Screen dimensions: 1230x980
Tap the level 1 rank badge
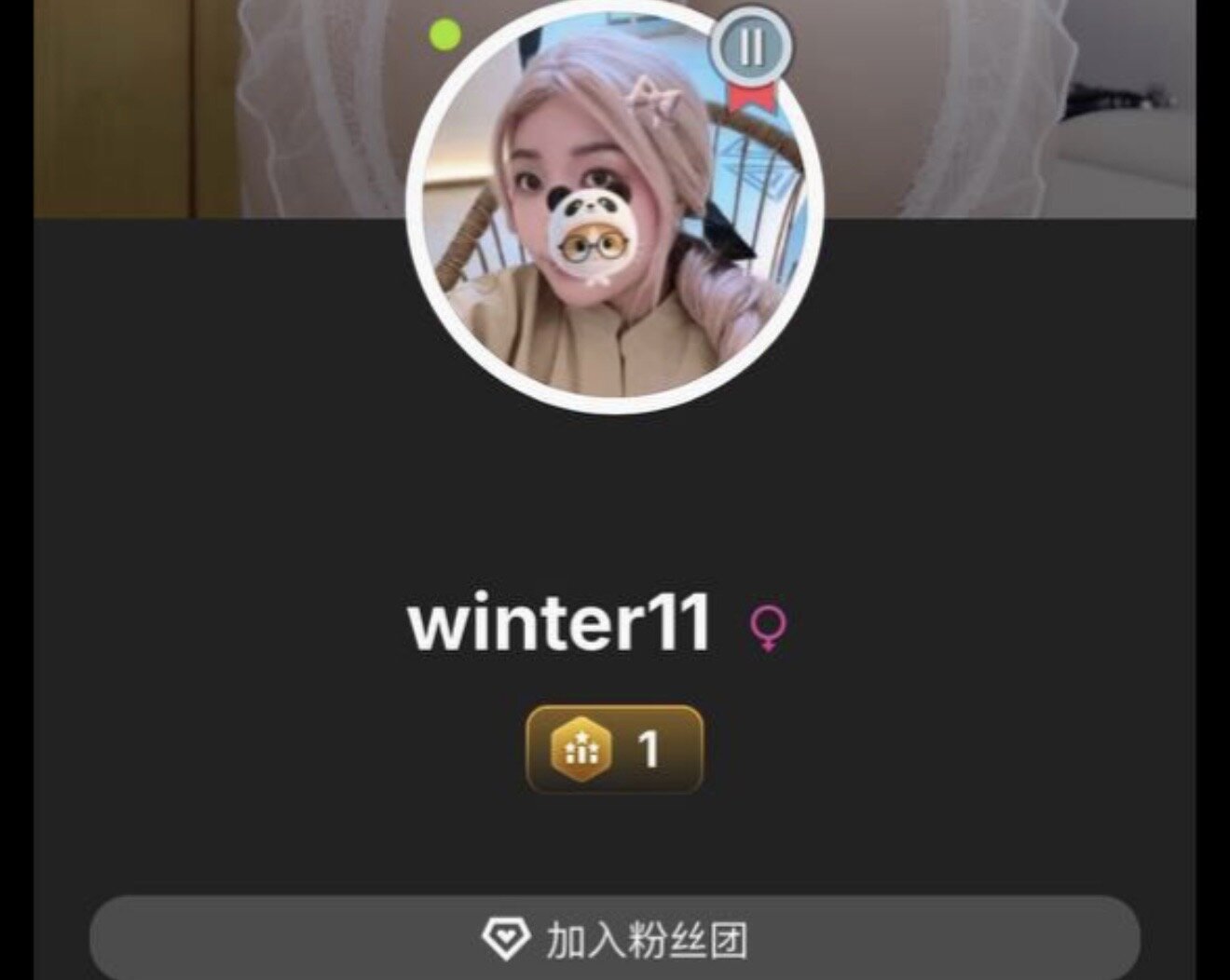(614, 749)
